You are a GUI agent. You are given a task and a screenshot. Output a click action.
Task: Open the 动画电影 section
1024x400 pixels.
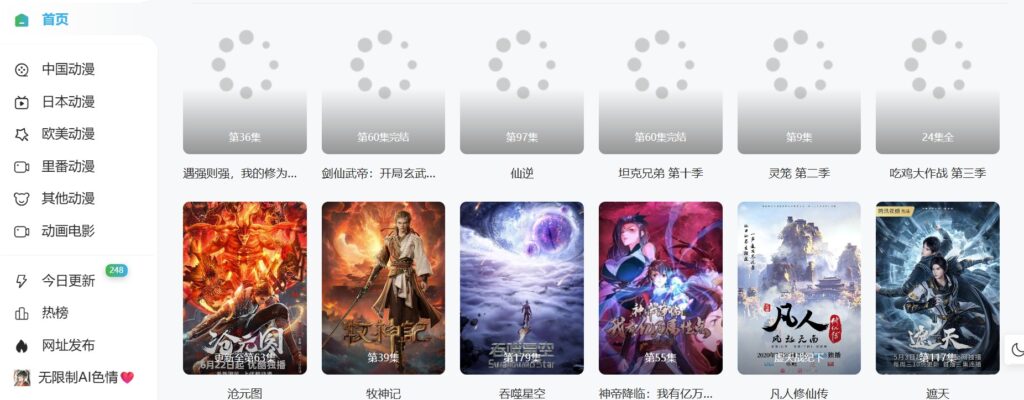(x=67, y=231)
